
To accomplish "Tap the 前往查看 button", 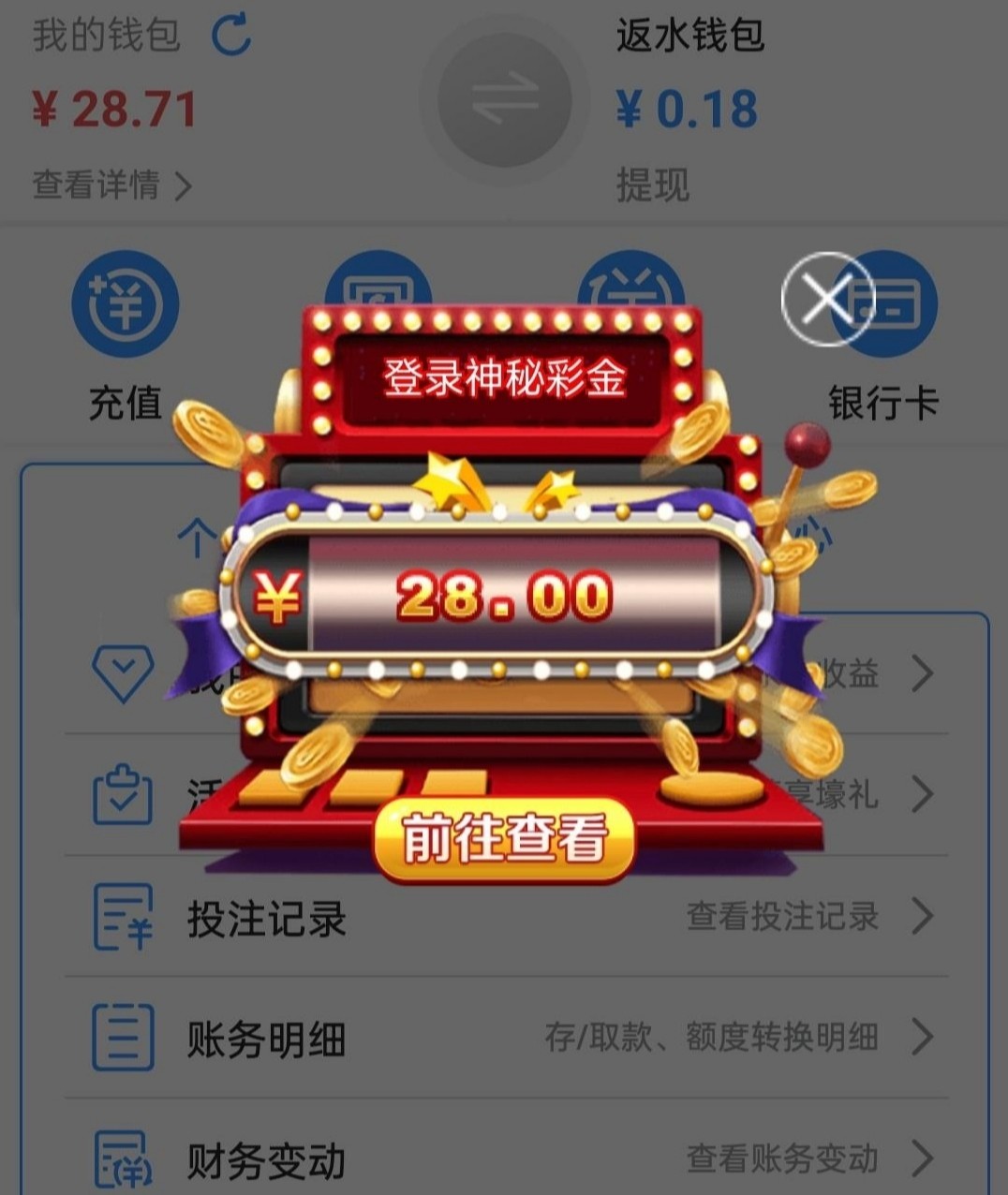I will [x=504, y=838].
